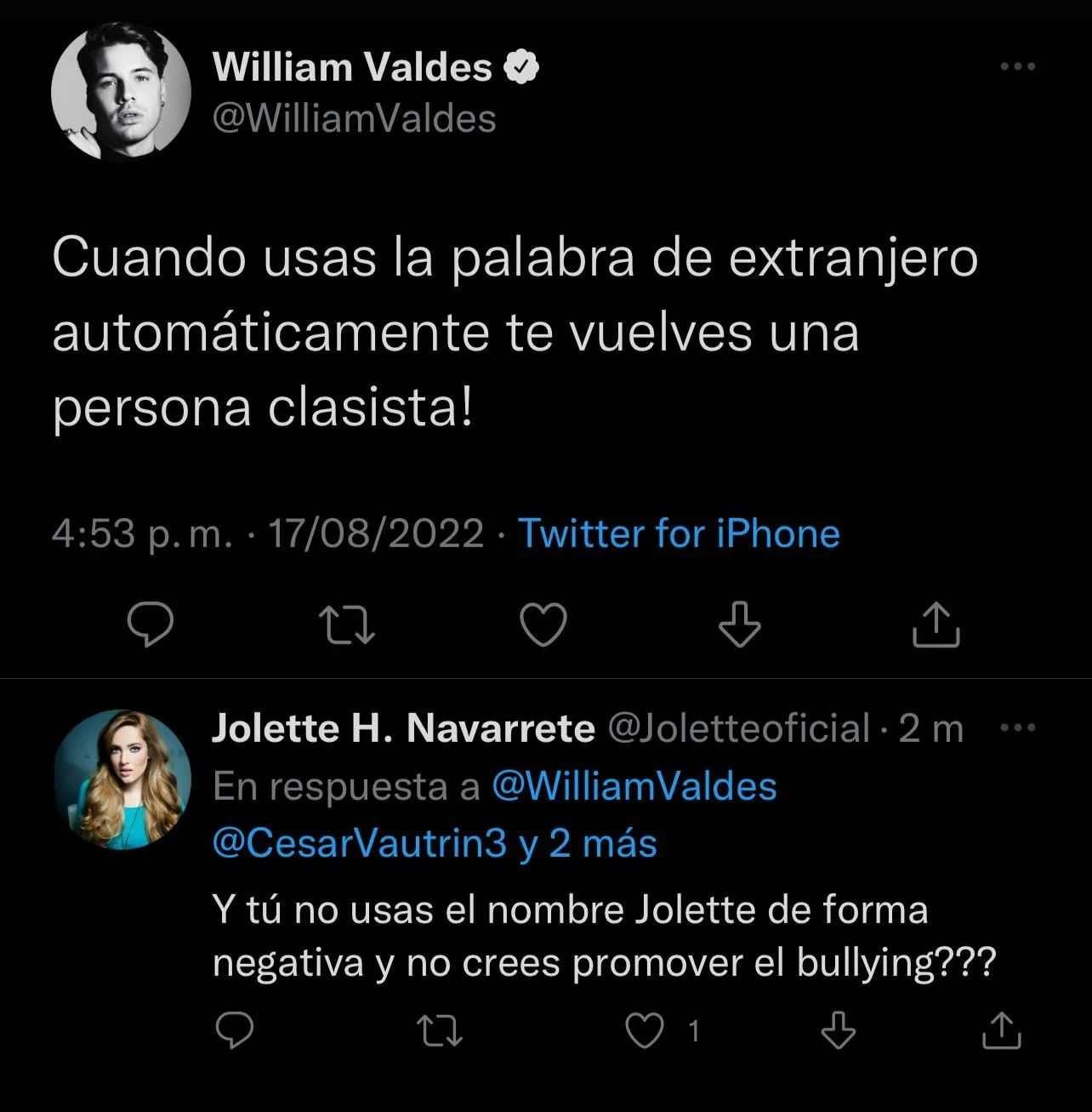The image size is (1092, 1112).
Task: Open overflow menu on William Valdes' tweet
Action: (1018, 66)
